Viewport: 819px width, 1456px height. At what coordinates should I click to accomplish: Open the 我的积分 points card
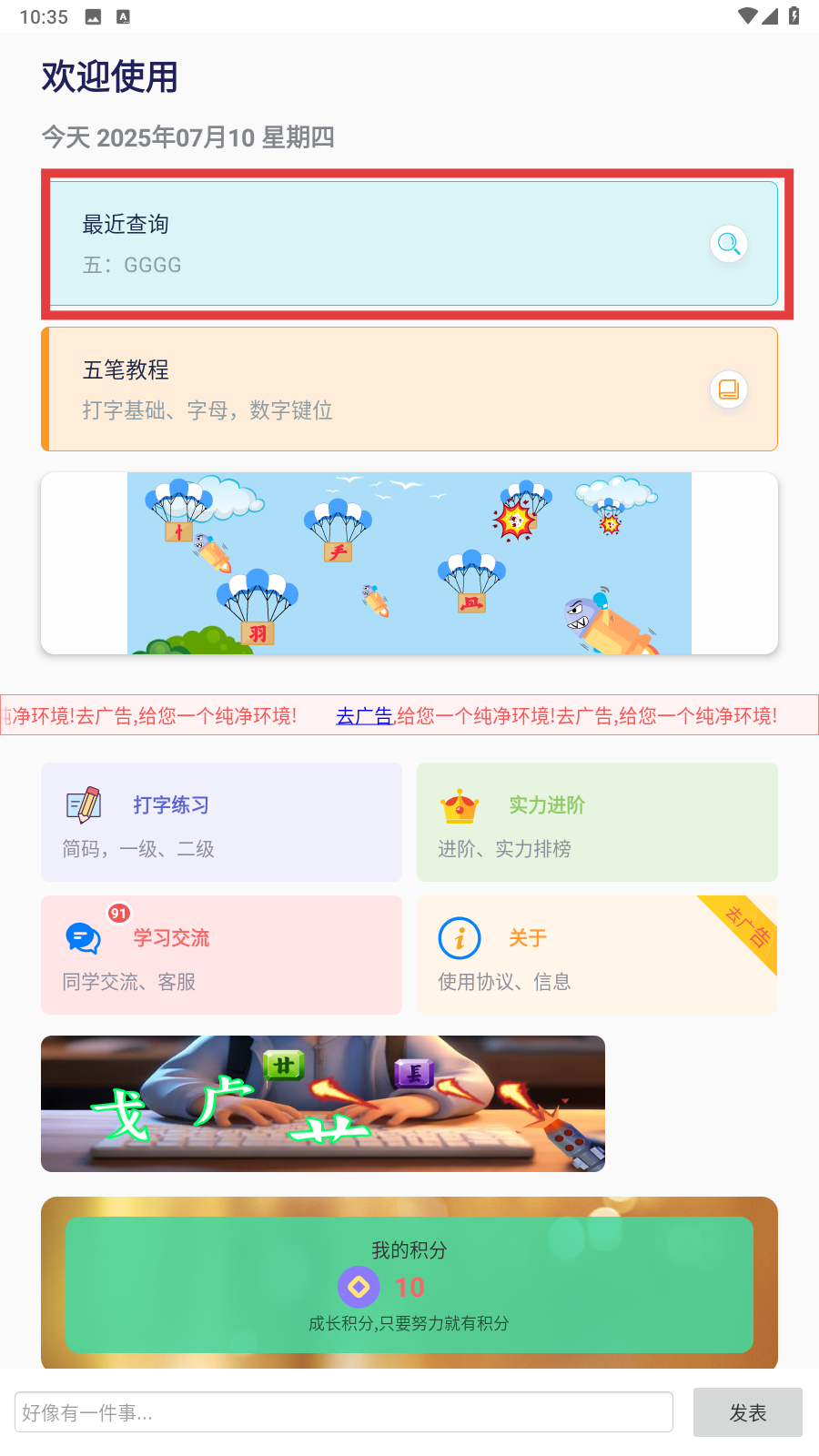[409, 1284]
